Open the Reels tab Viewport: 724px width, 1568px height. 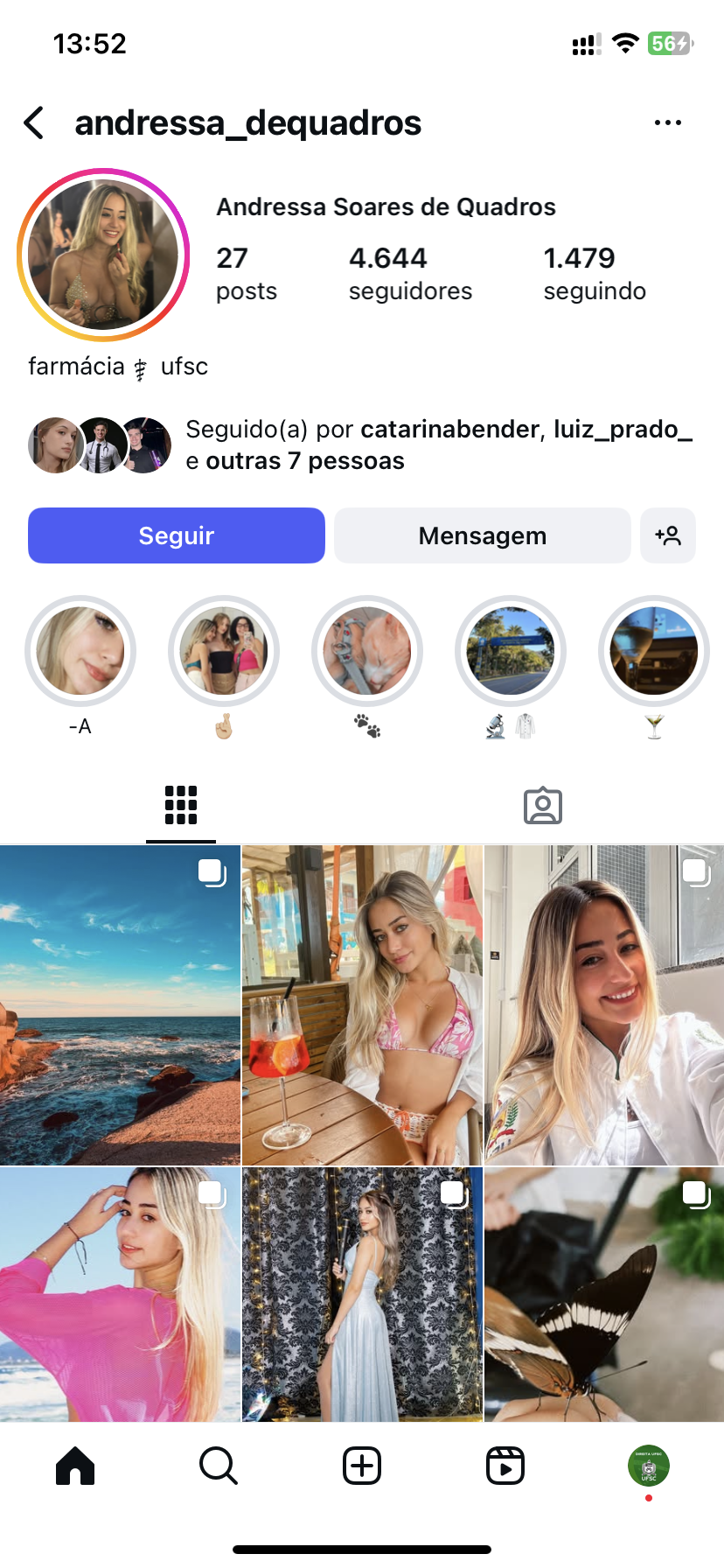coord(505,1466)
